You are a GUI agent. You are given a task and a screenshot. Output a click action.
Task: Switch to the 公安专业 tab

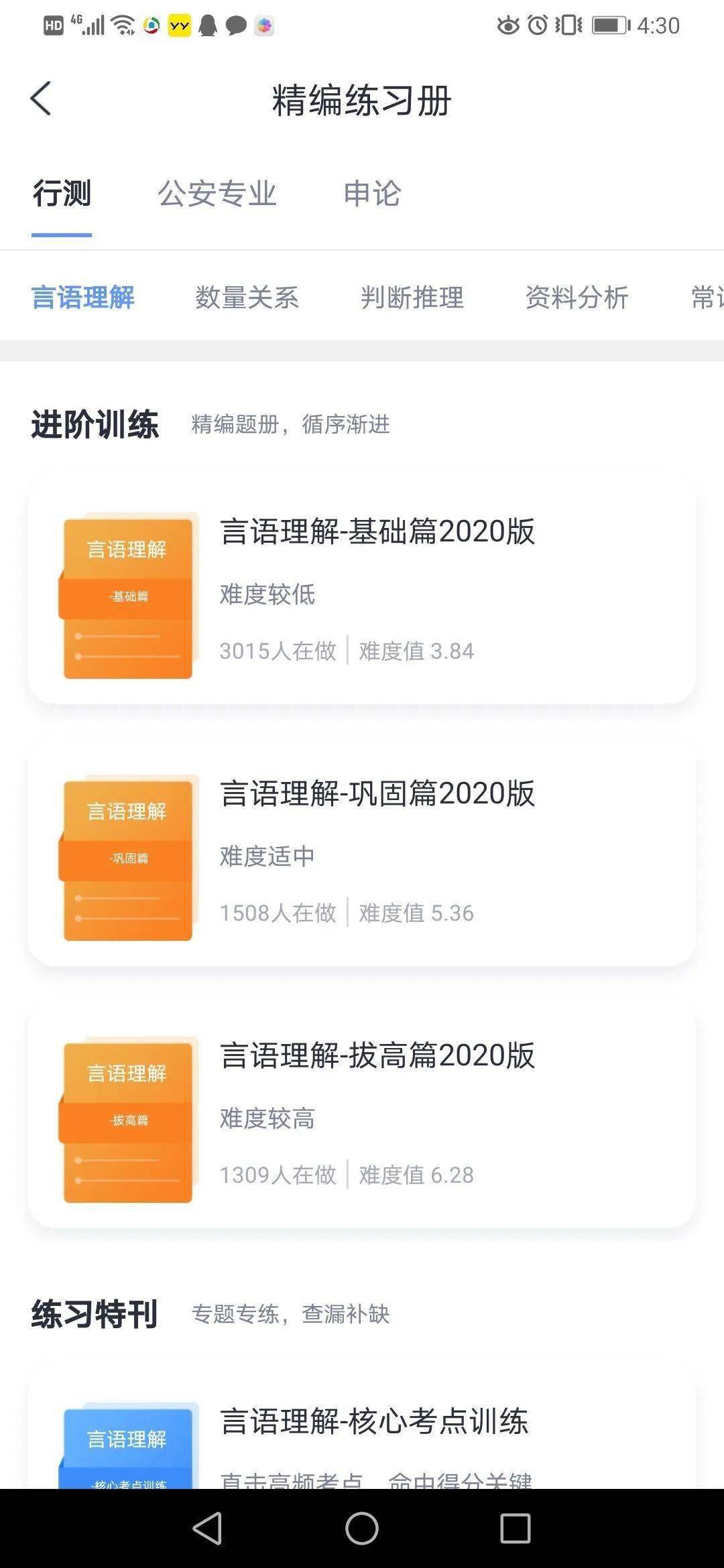coord(217,194)
